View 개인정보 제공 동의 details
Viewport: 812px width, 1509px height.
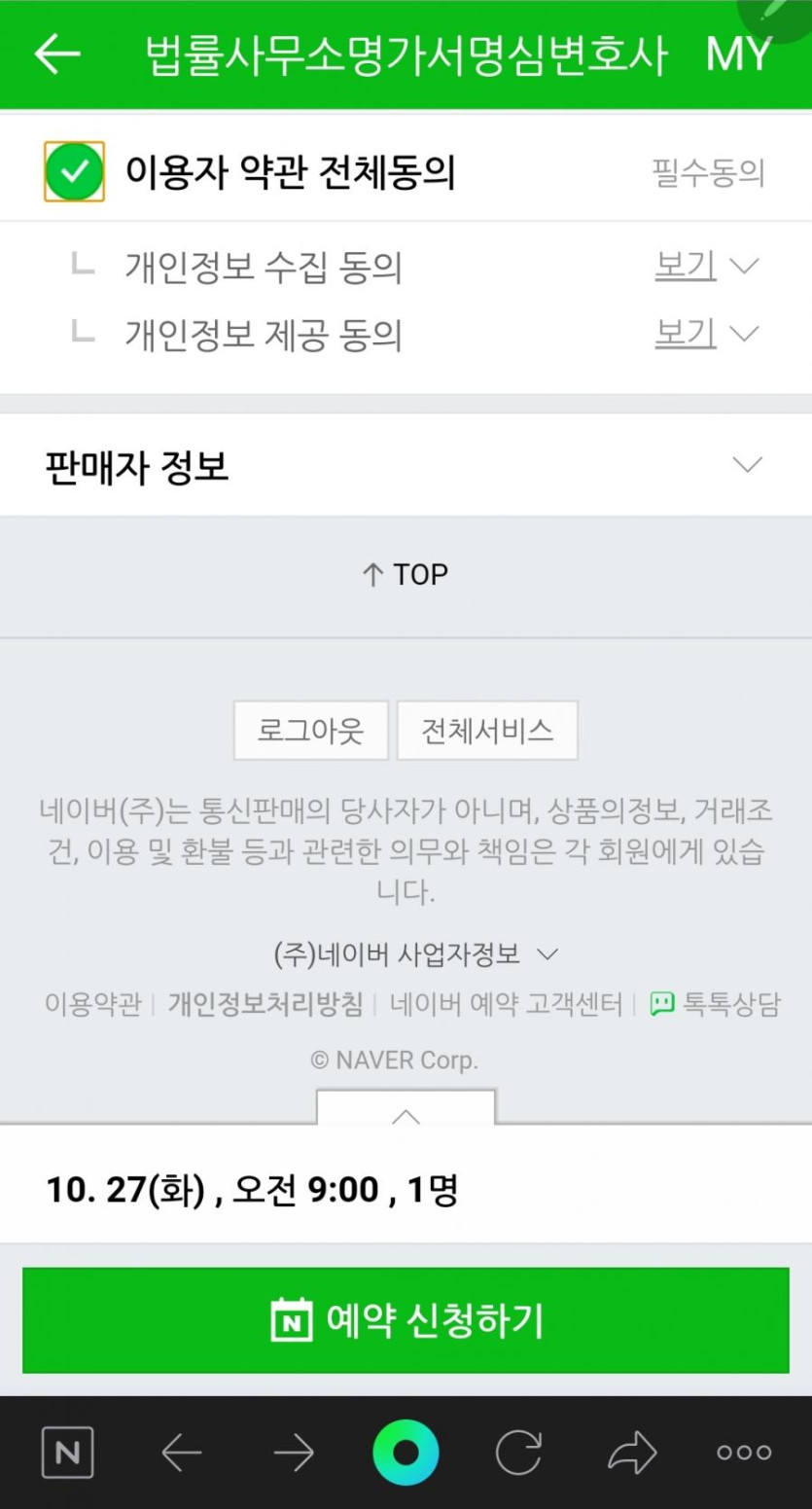(x=706, y=334)
